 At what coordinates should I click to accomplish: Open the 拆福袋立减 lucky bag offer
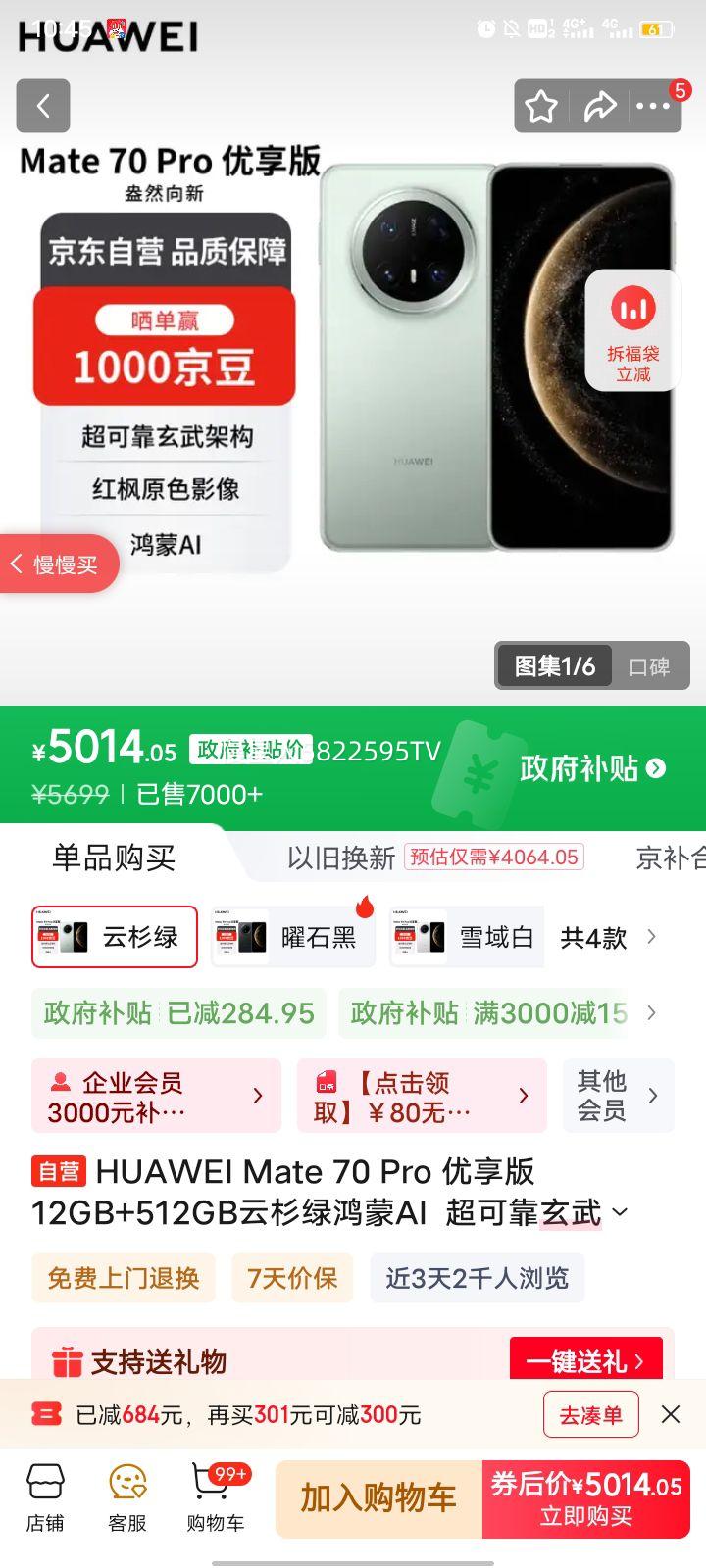pos(633,331)
